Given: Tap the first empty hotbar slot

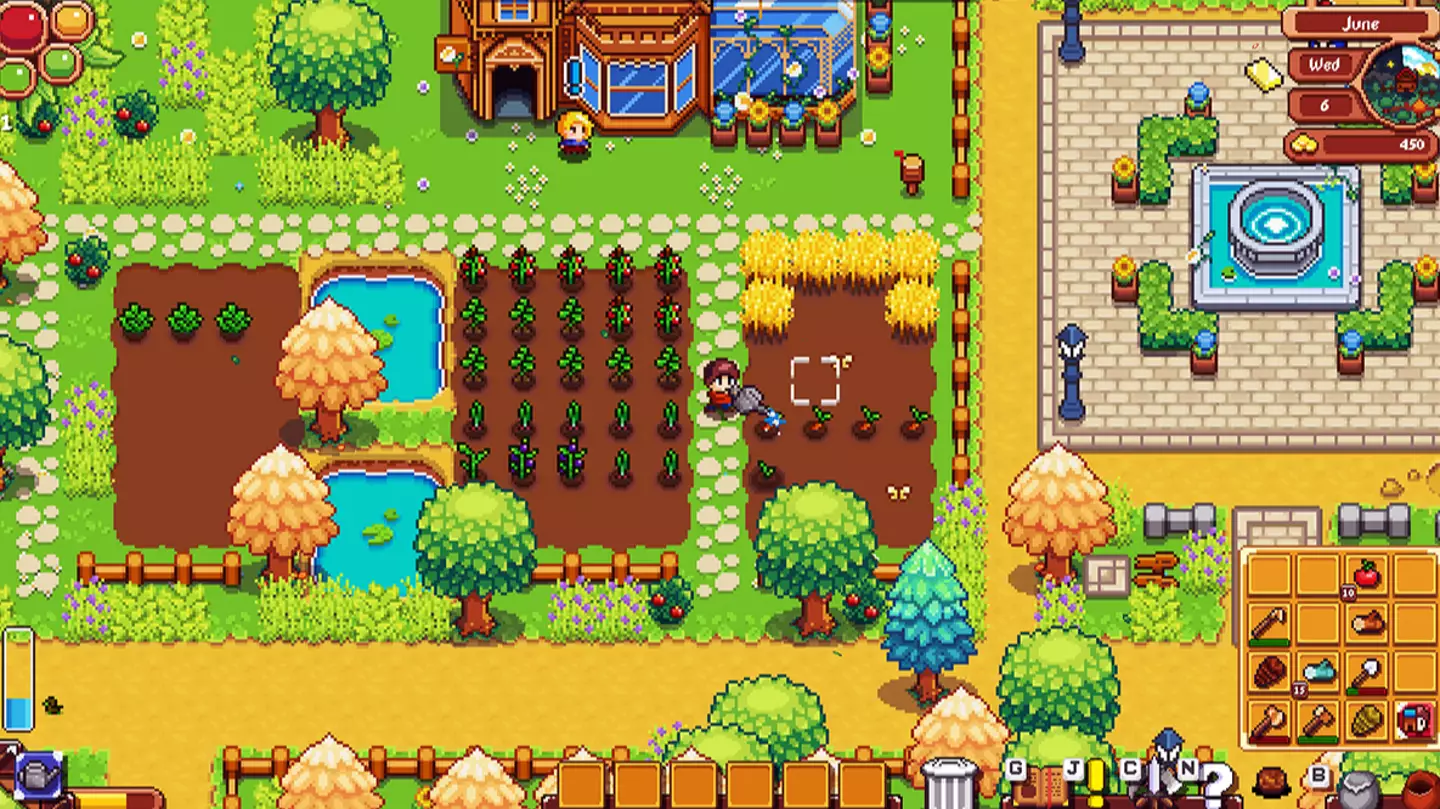Looking at the screenshot, I should point(582,786).
